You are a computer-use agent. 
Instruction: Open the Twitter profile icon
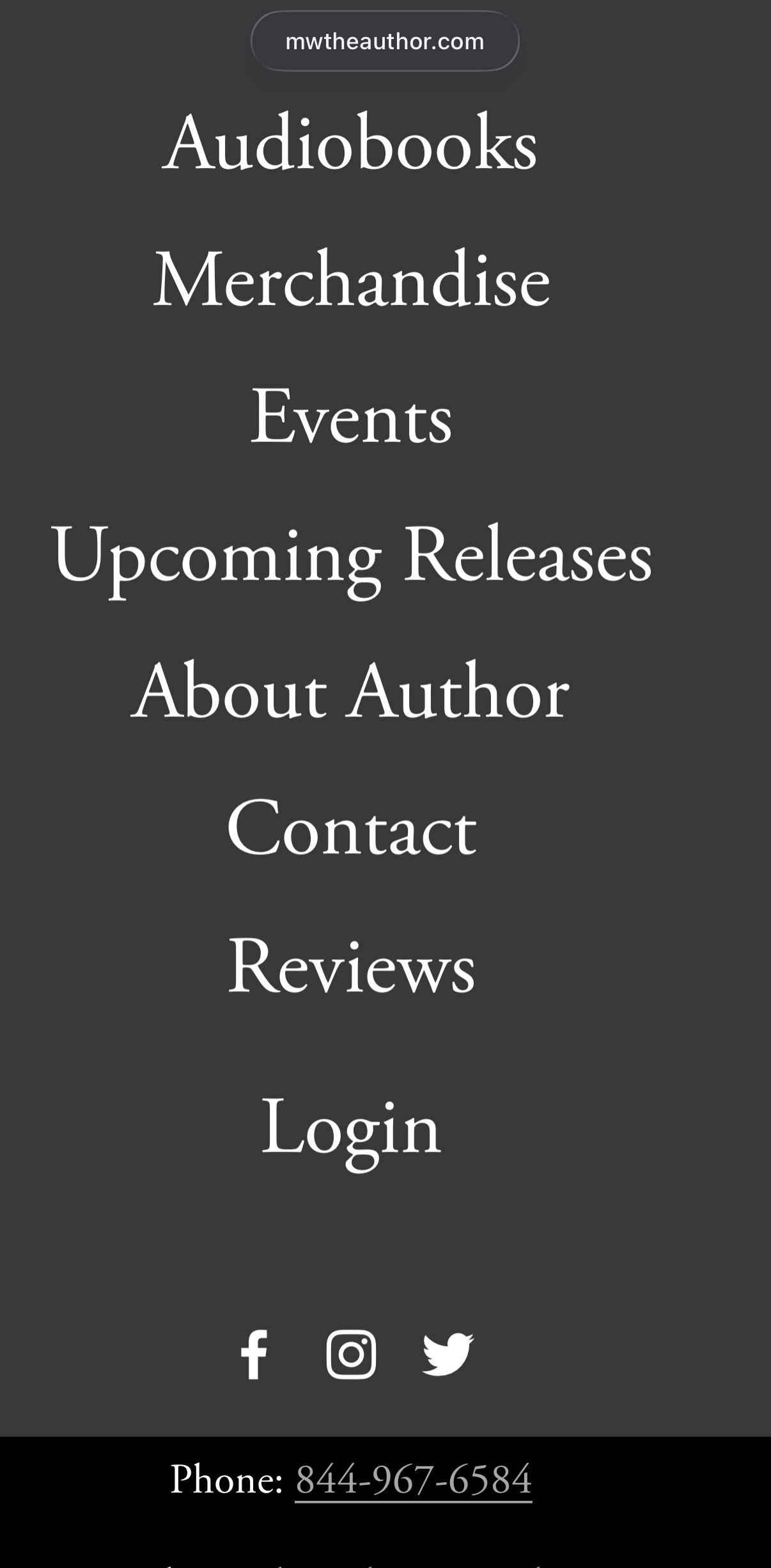pos(448,1354)
